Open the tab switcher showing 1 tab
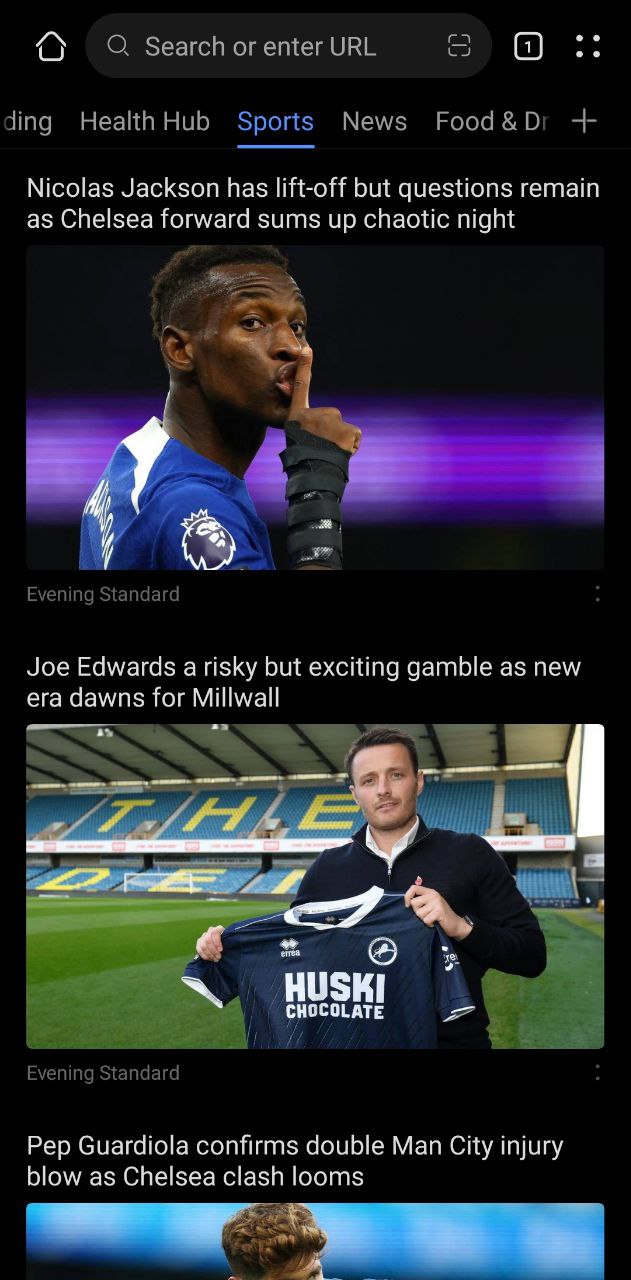Viewport: 631px width, 1280px height. tap(528, 46)
